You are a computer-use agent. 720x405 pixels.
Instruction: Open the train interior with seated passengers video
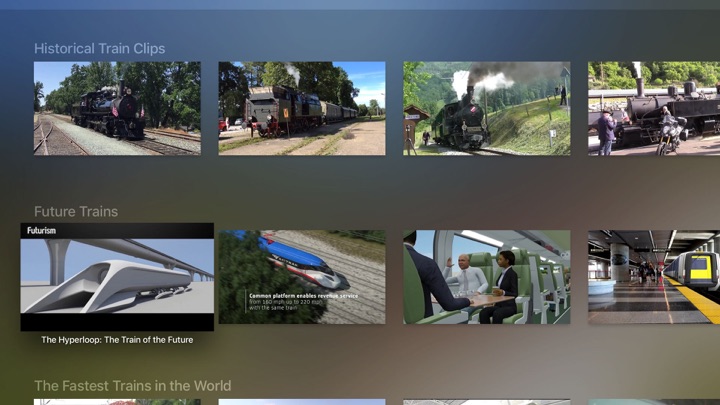486,277
